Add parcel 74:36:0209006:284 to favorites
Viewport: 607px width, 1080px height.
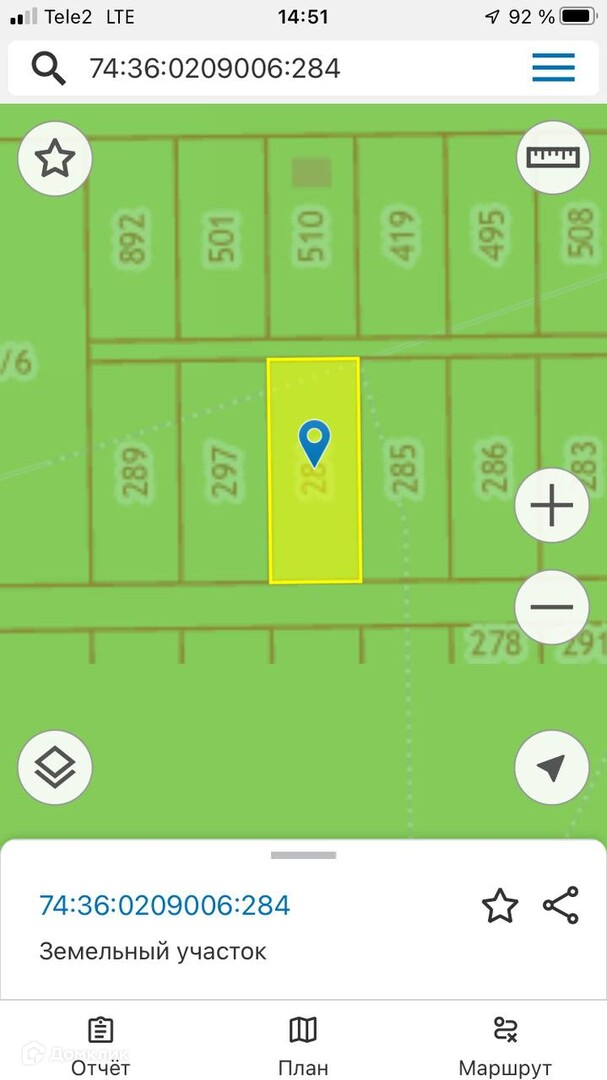pos(500,906)
